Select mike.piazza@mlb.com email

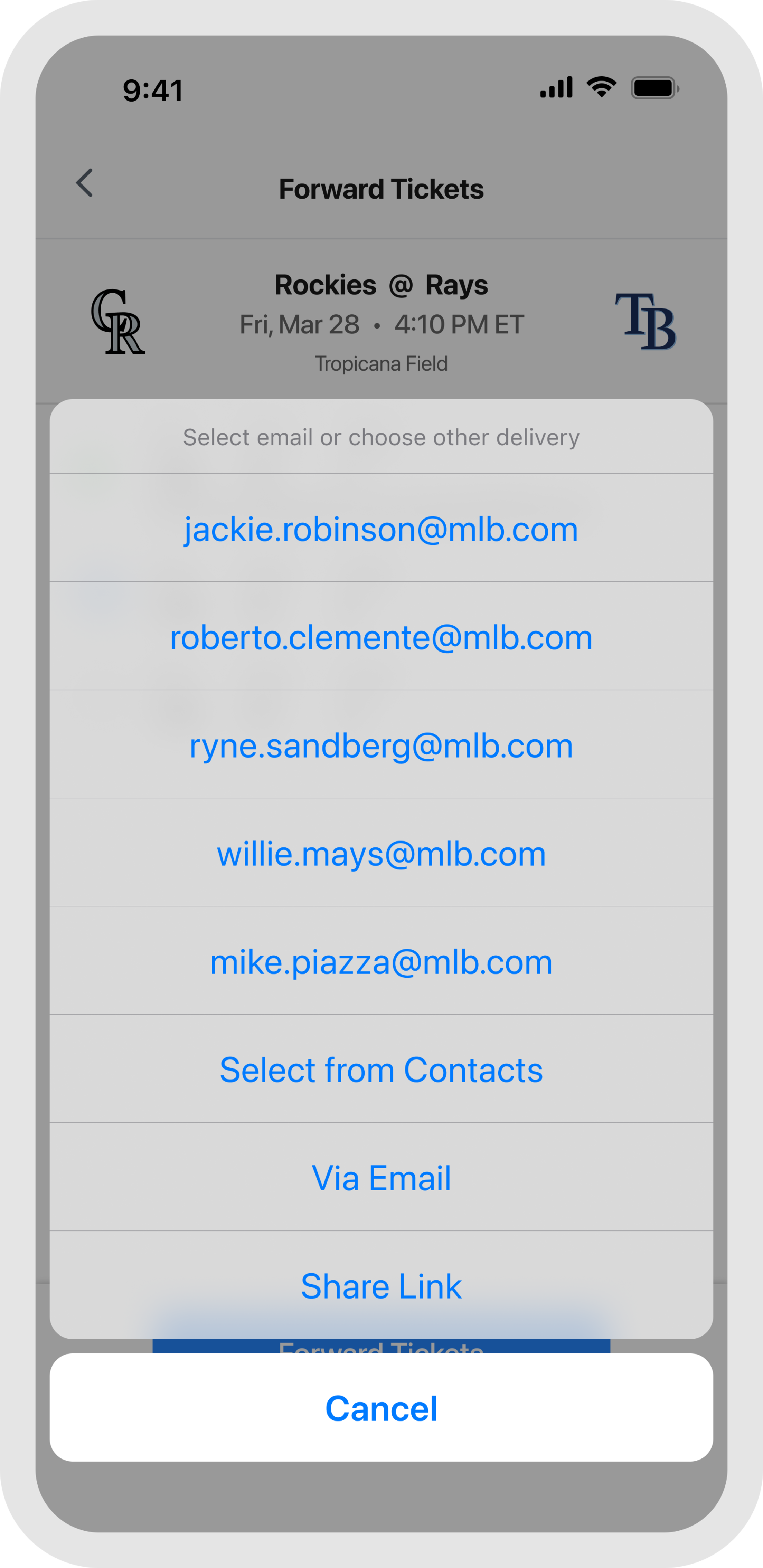point(381,961)
